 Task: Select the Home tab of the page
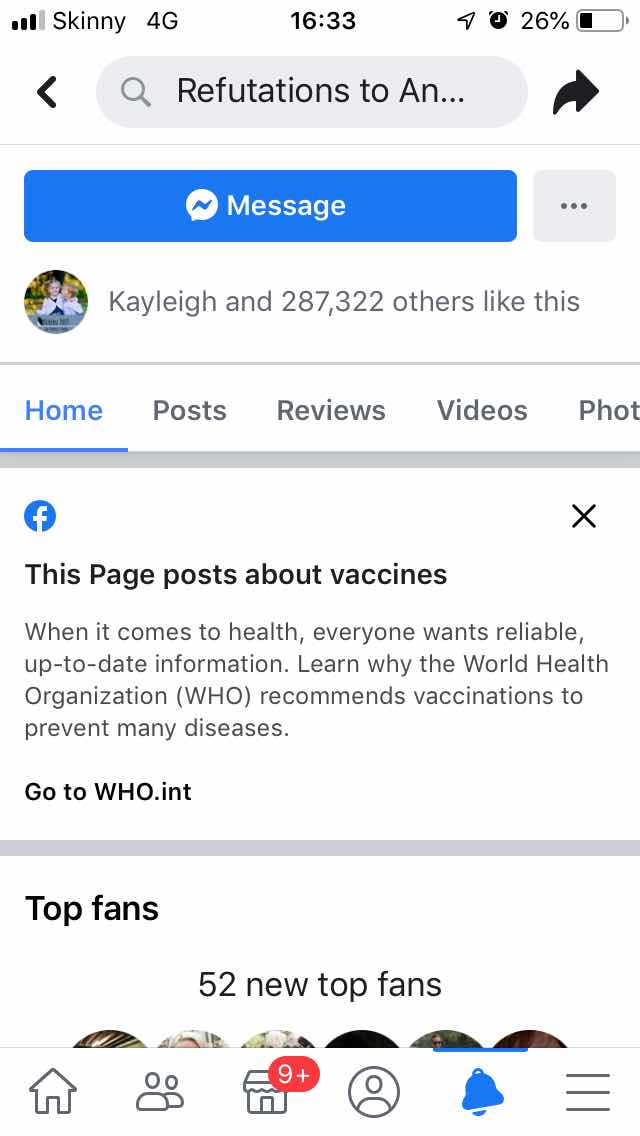pyautogui.click(x=64, y=410)
